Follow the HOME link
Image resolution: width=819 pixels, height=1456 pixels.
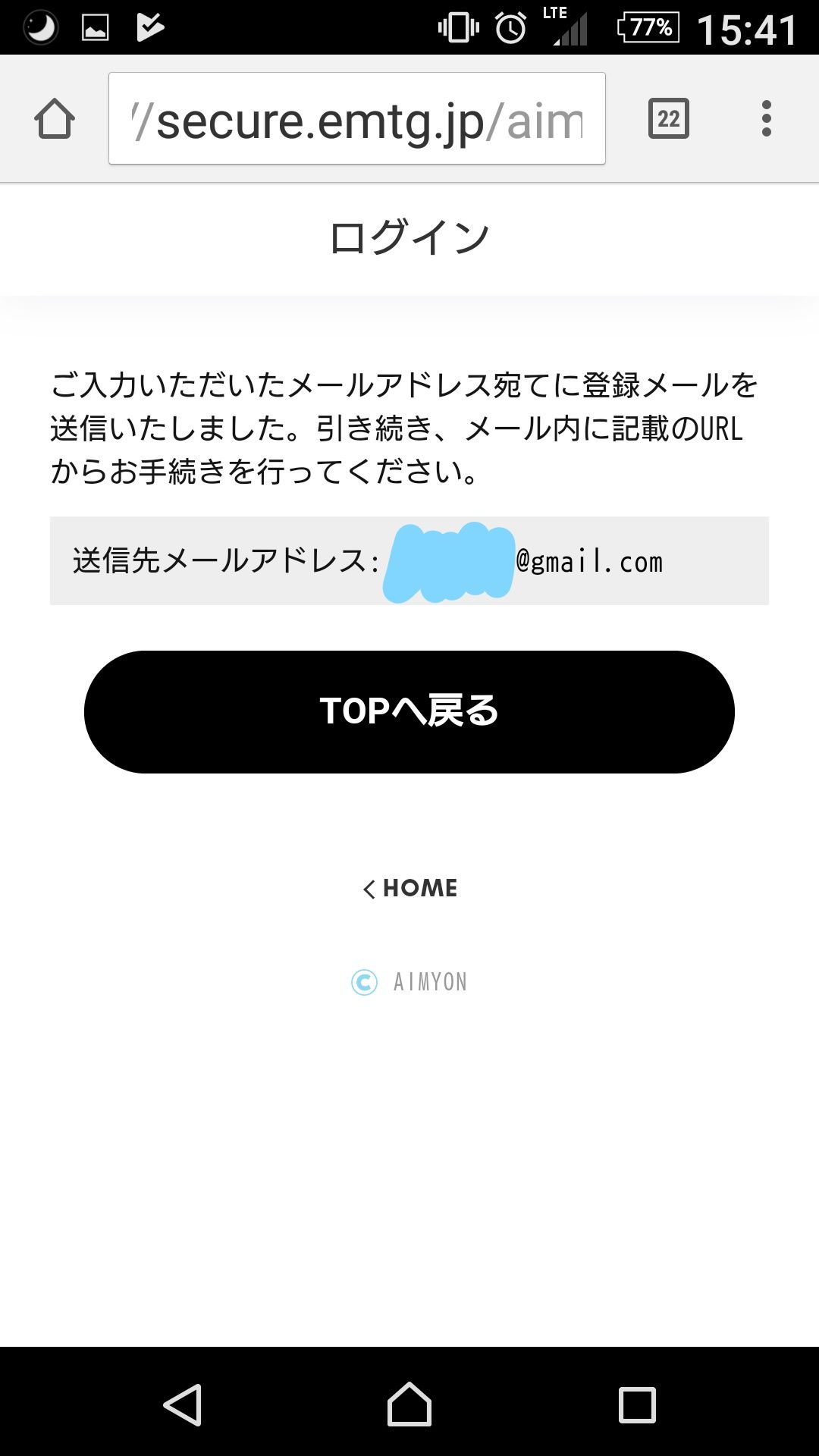(410, 888)
